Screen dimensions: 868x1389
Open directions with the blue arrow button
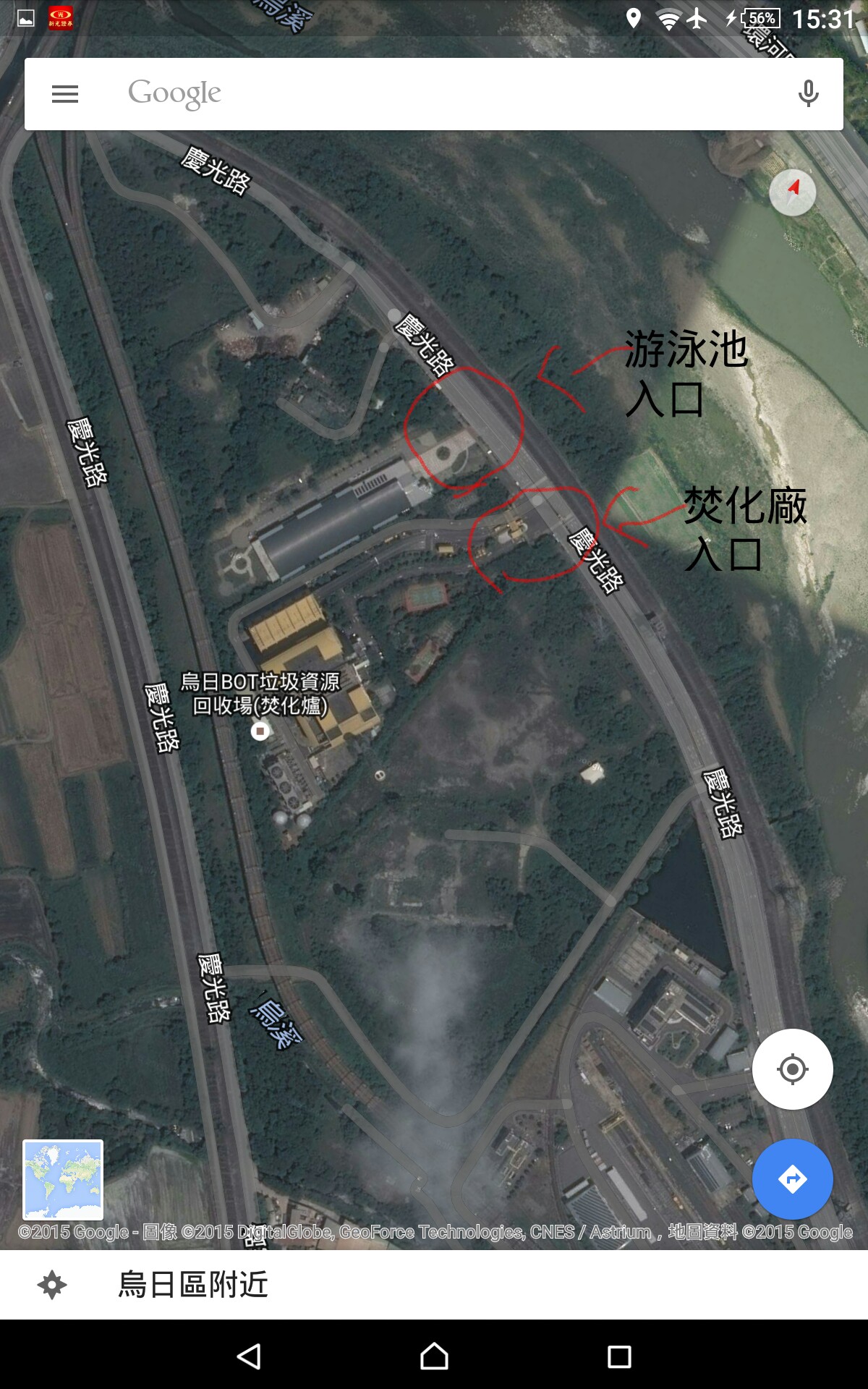pos(793,1179)
